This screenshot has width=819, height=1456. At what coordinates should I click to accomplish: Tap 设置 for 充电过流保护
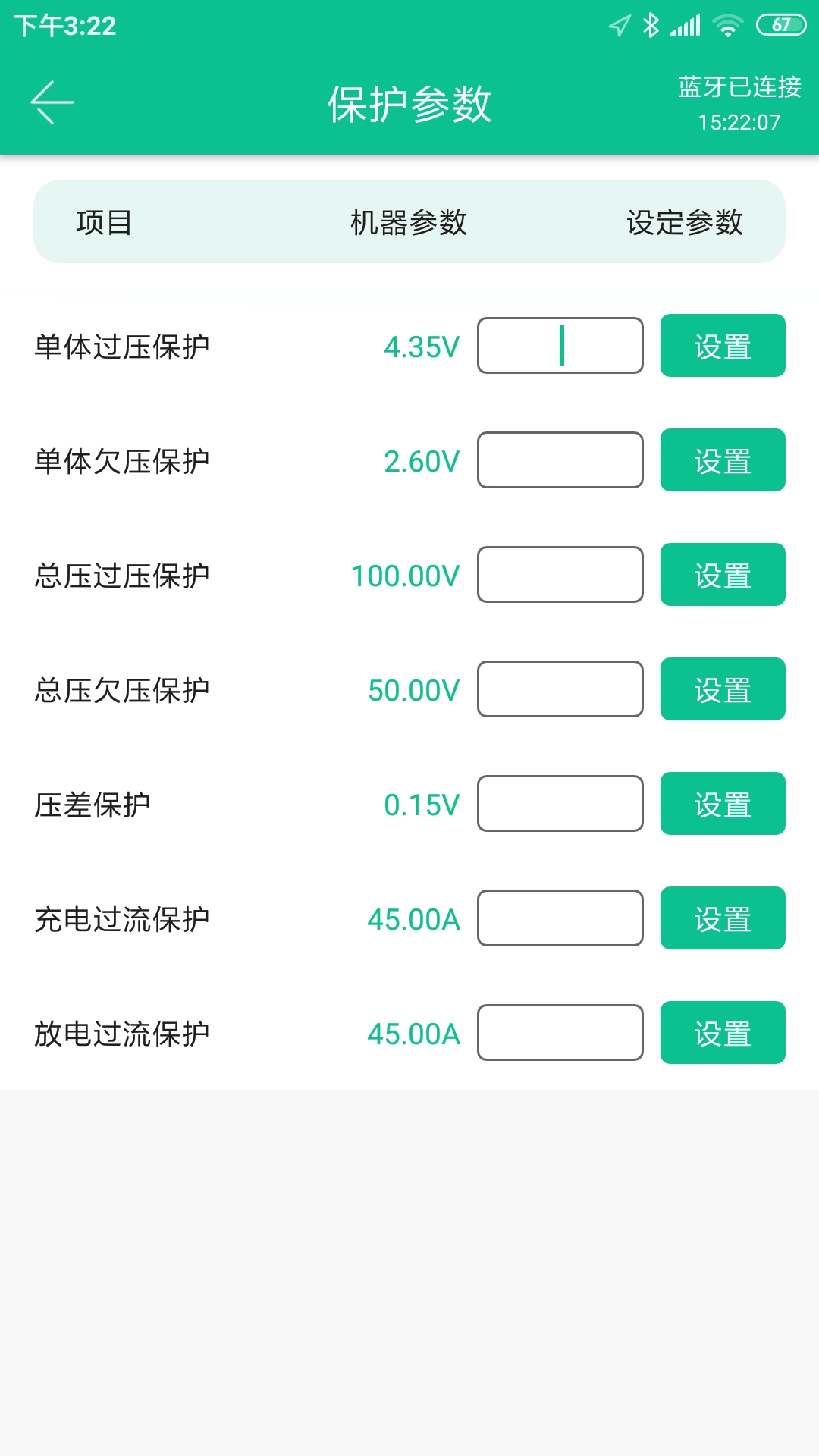click(723, 918)
